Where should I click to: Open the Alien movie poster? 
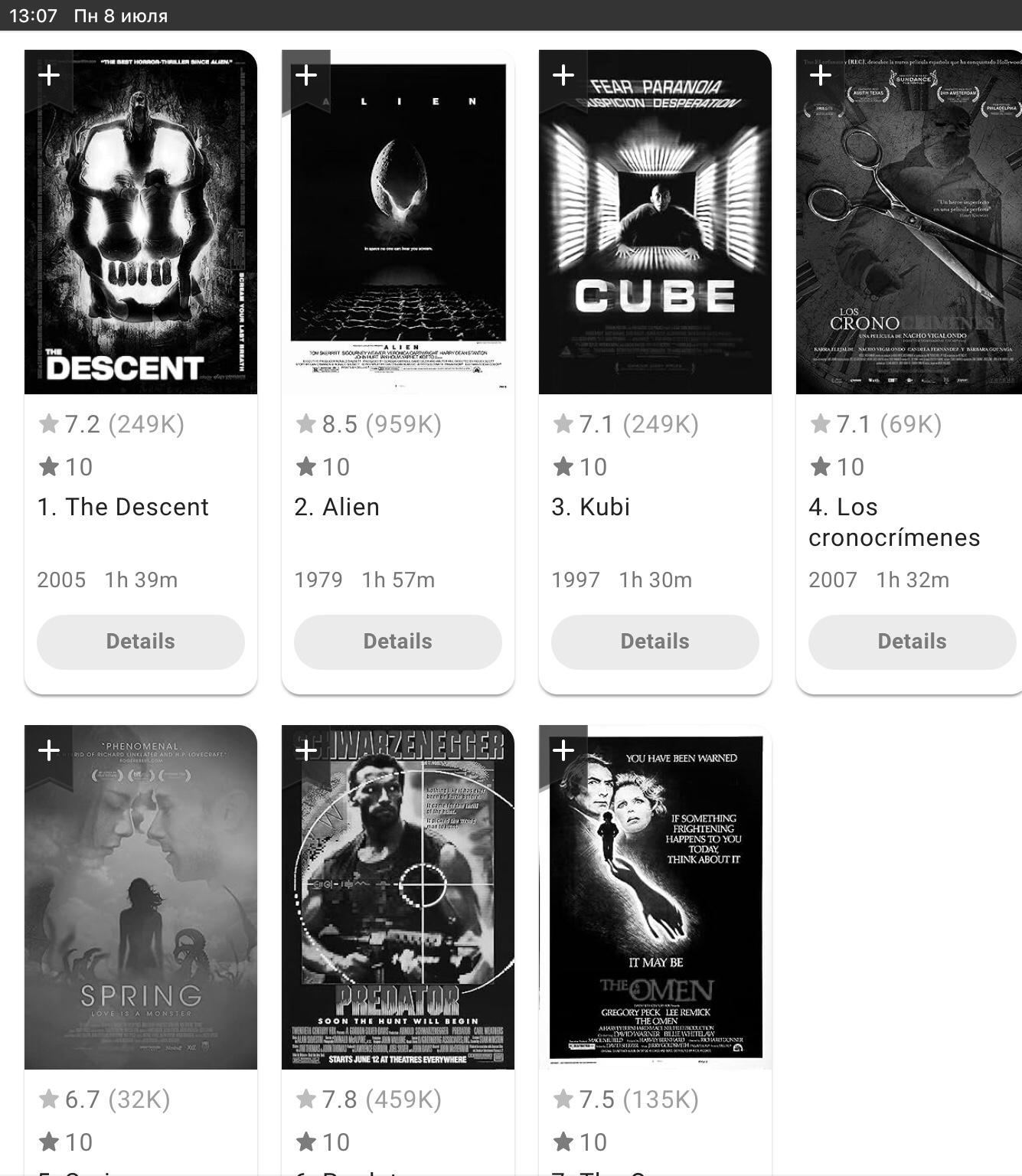[x=398, y=230]
